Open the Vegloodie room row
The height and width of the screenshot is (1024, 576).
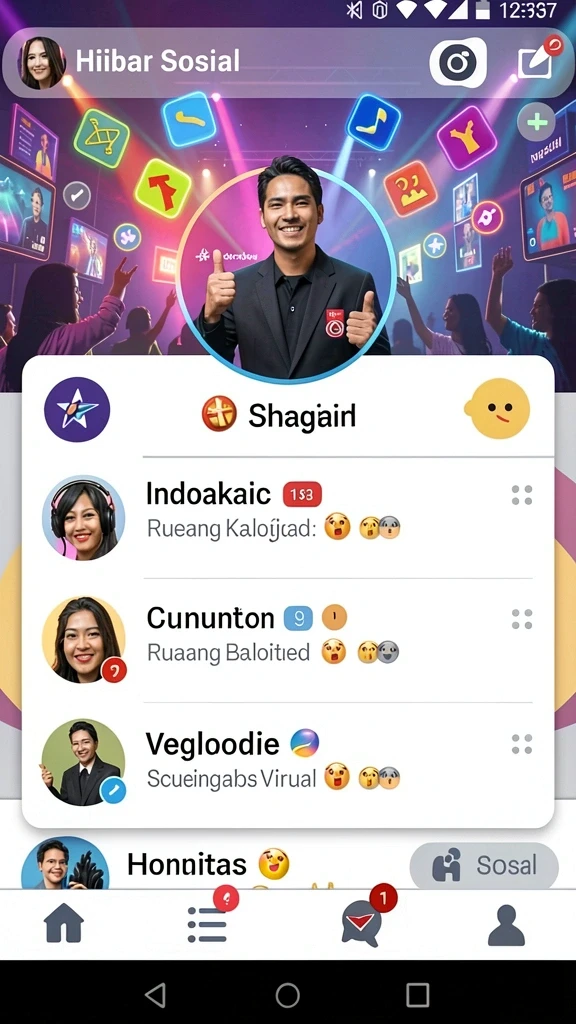click(x=287, y=761)
